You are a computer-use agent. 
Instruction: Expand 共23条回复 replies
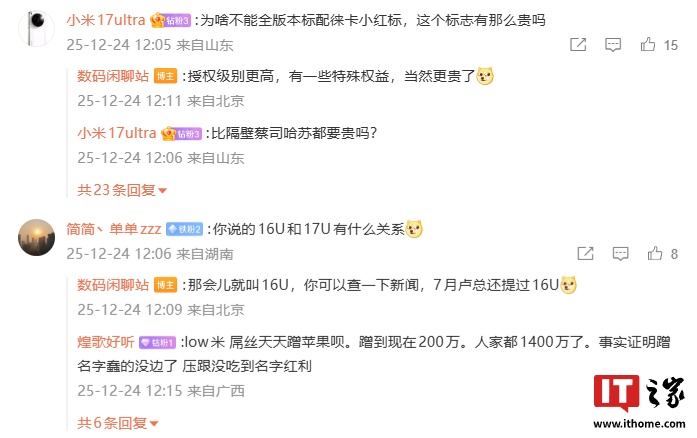pyautogui.click(x=122, y=189)
